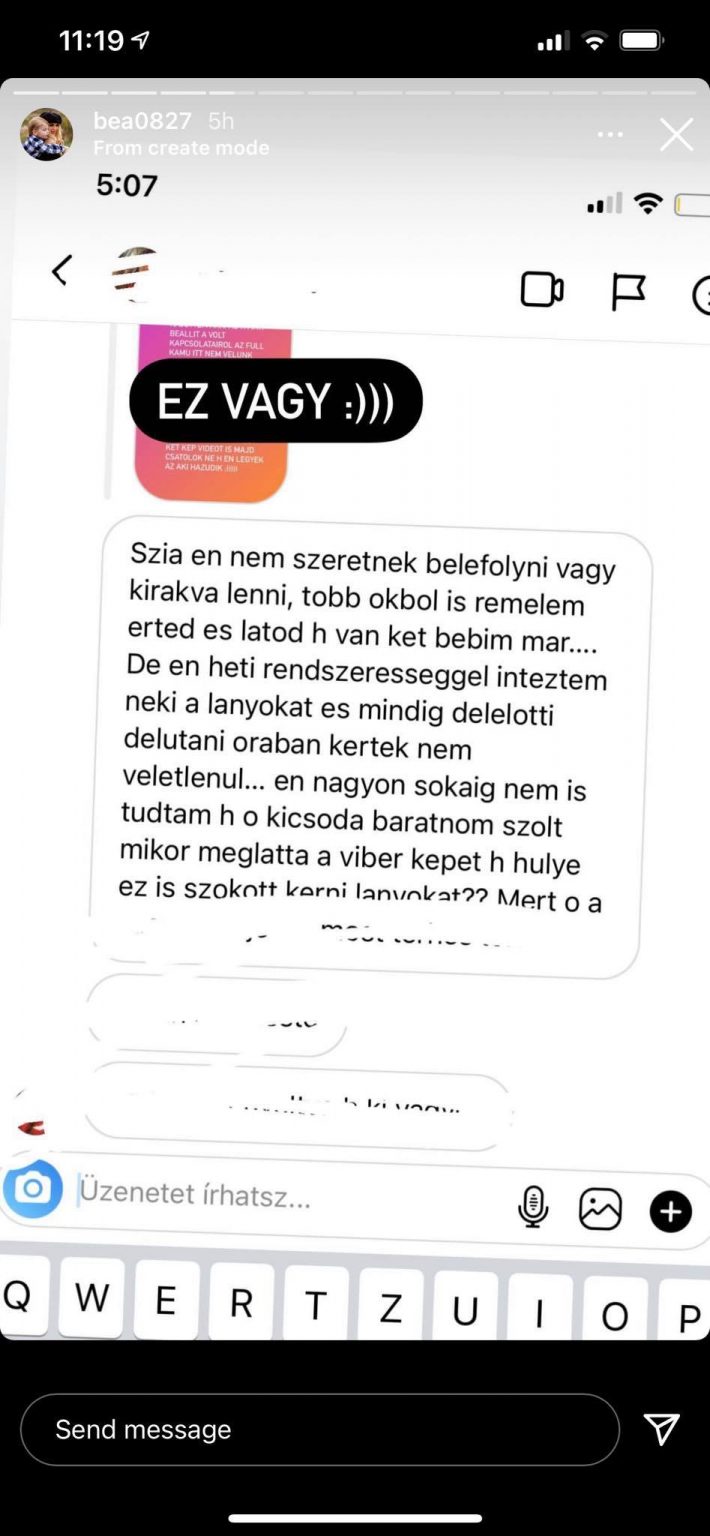
Task: Open the story's three-dot options menu
Action: [610, 135]
